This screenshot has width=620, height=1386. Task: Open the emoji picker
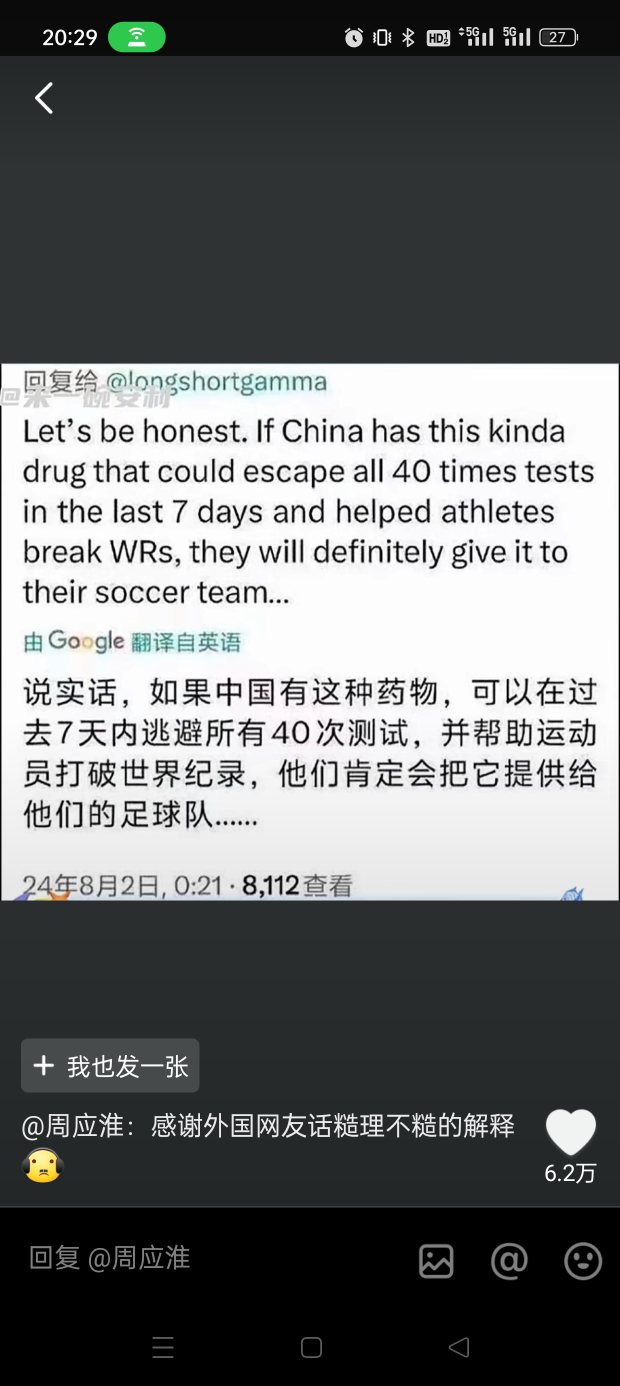583,1261
